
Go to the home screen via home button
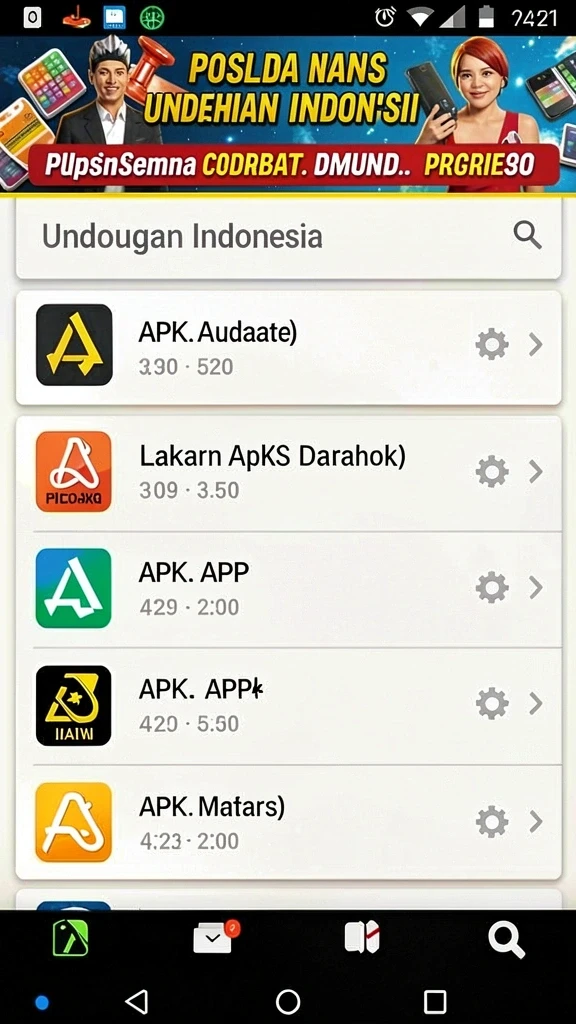(288, 1001)
